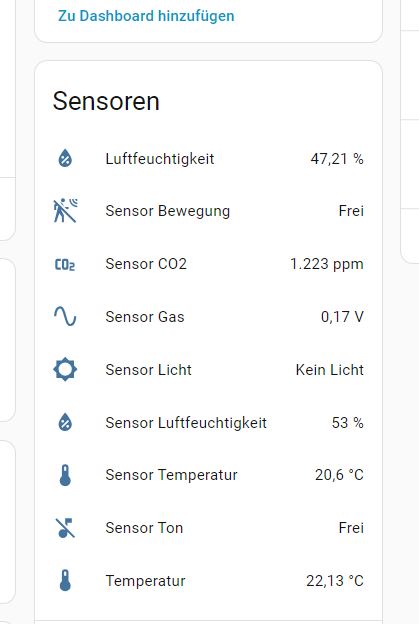Show details for Sensor CO2
Image resolution: width=419 pixels, height=624 pixels.
209,264
